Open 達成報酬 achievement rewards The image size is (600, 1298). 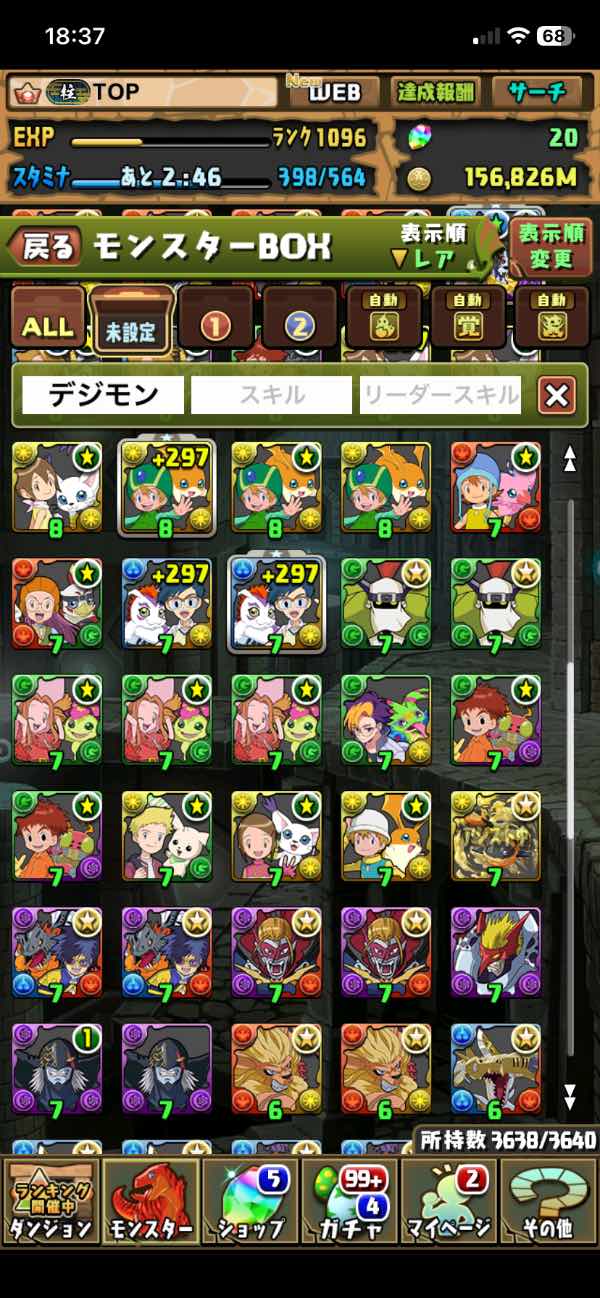[436, 93]
